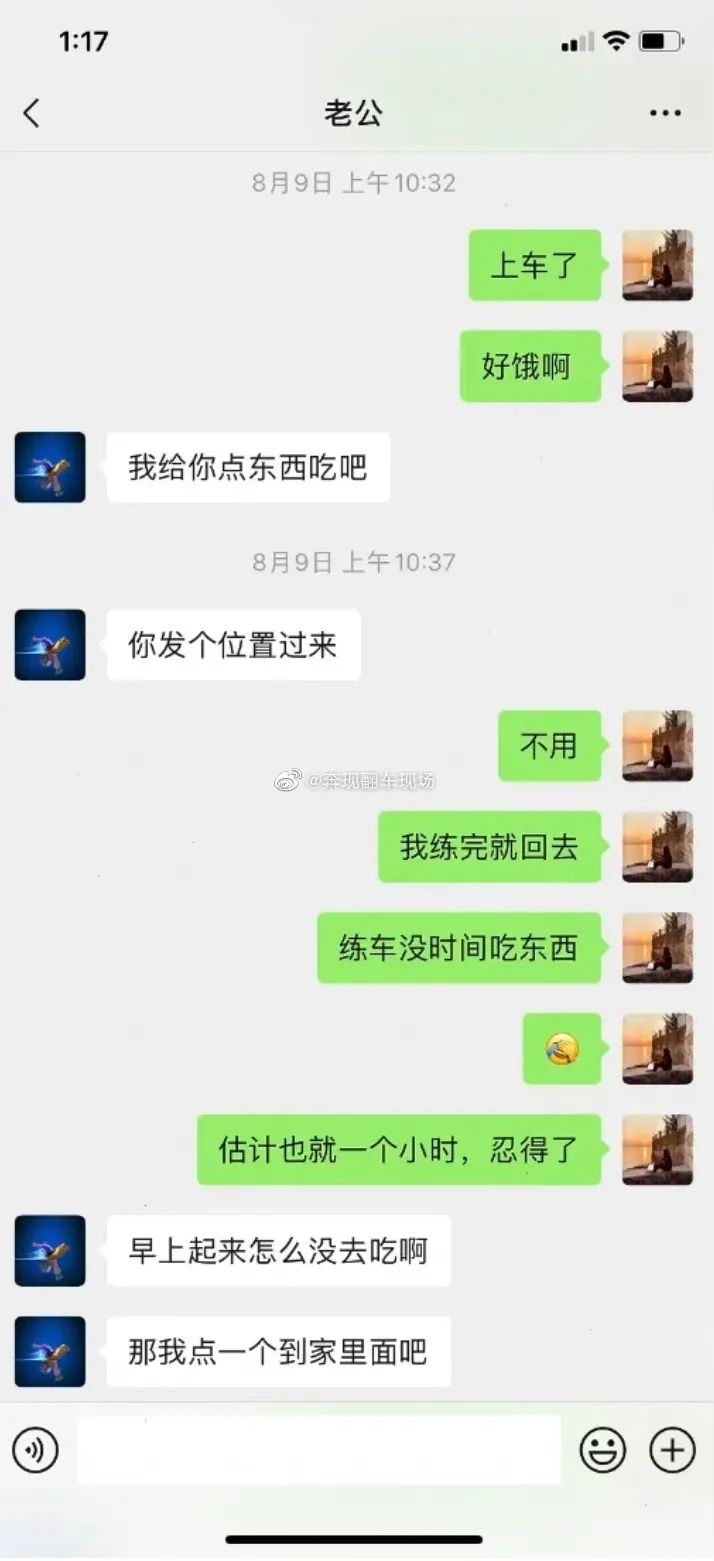Go back from the 老公 chat
The width and height of the screenshot is (714, 1561).
pos(32,113)
